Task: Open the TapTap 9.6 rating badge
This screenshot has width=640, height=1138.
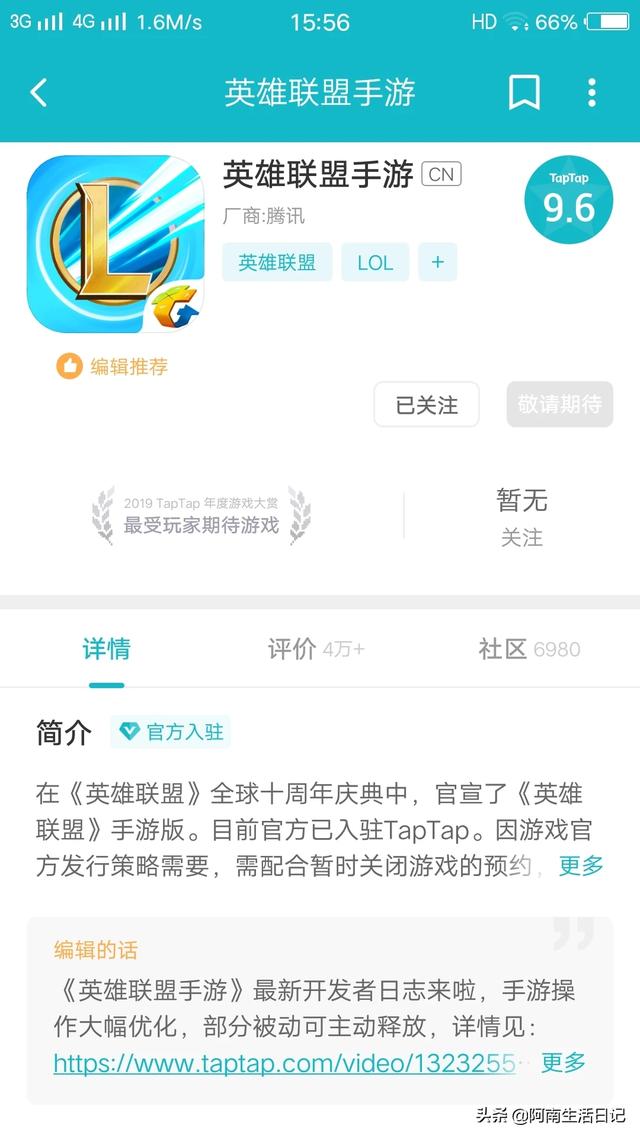Action: (569, 200)
